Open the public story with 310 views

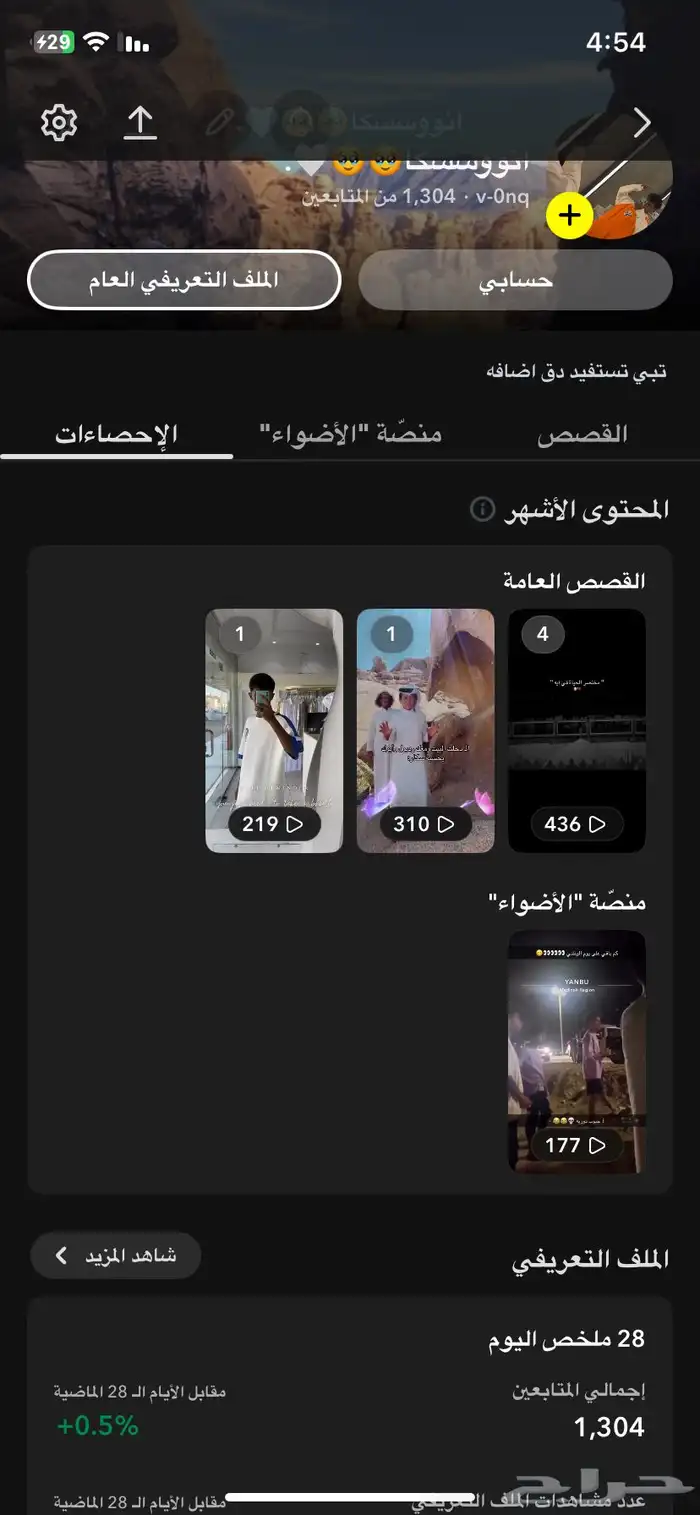click(x=425, y=730)
